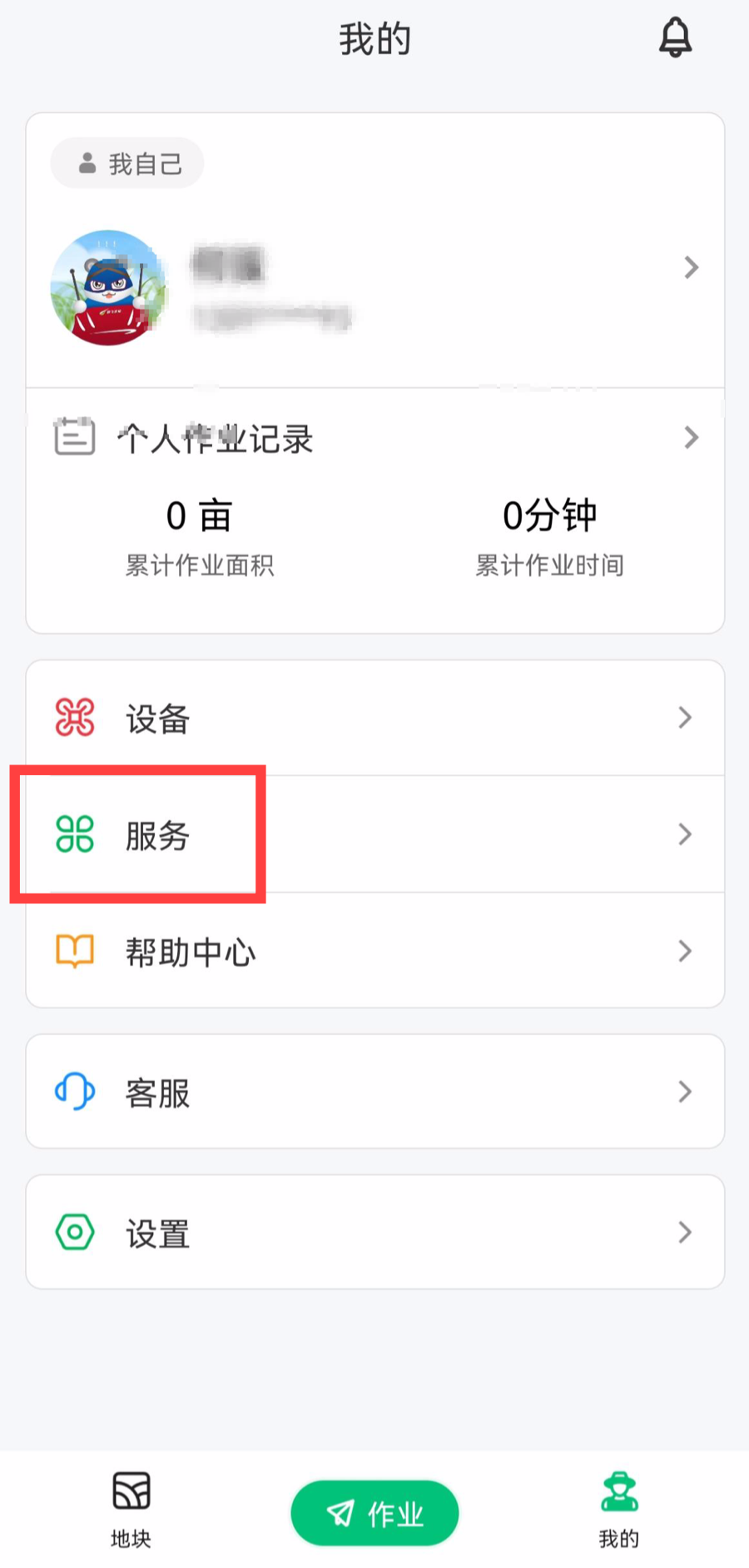Tap the 我自己 account chip
This screenshot has height=1568, width=749.
click(x=127, y=163)
